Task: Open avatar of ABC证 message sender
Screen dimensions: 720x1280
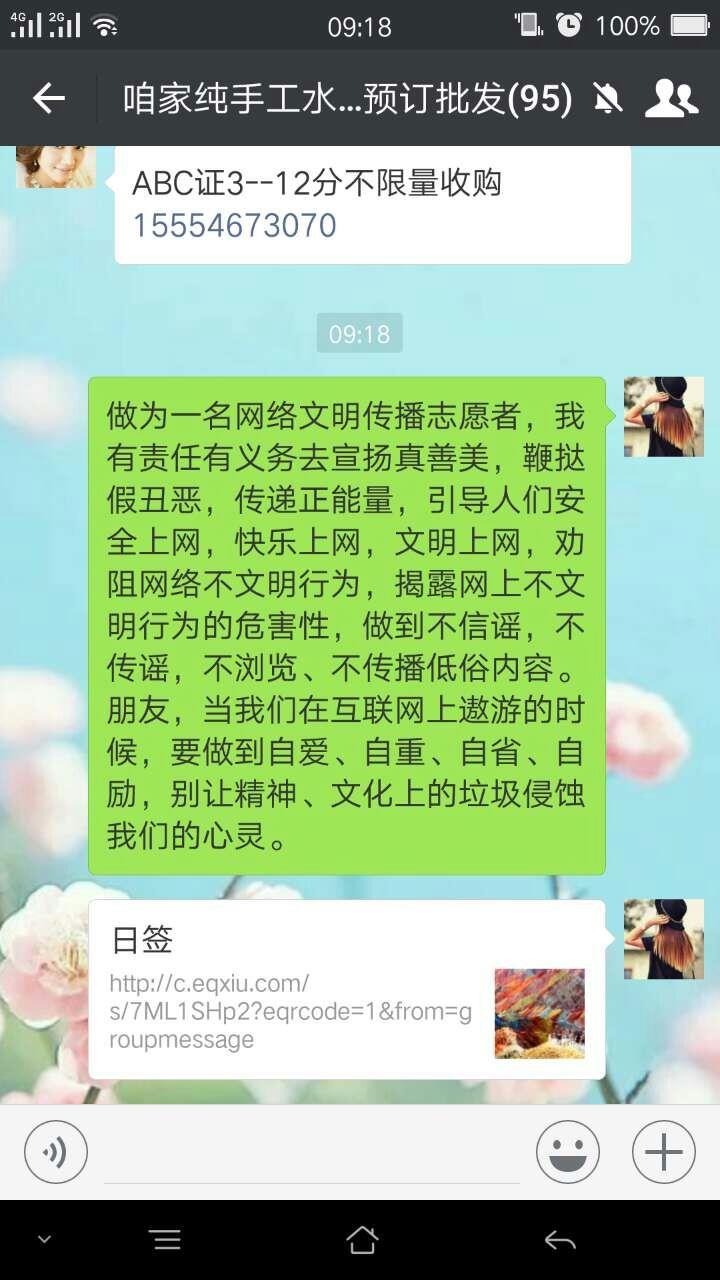Action: (x=56, y=167)
